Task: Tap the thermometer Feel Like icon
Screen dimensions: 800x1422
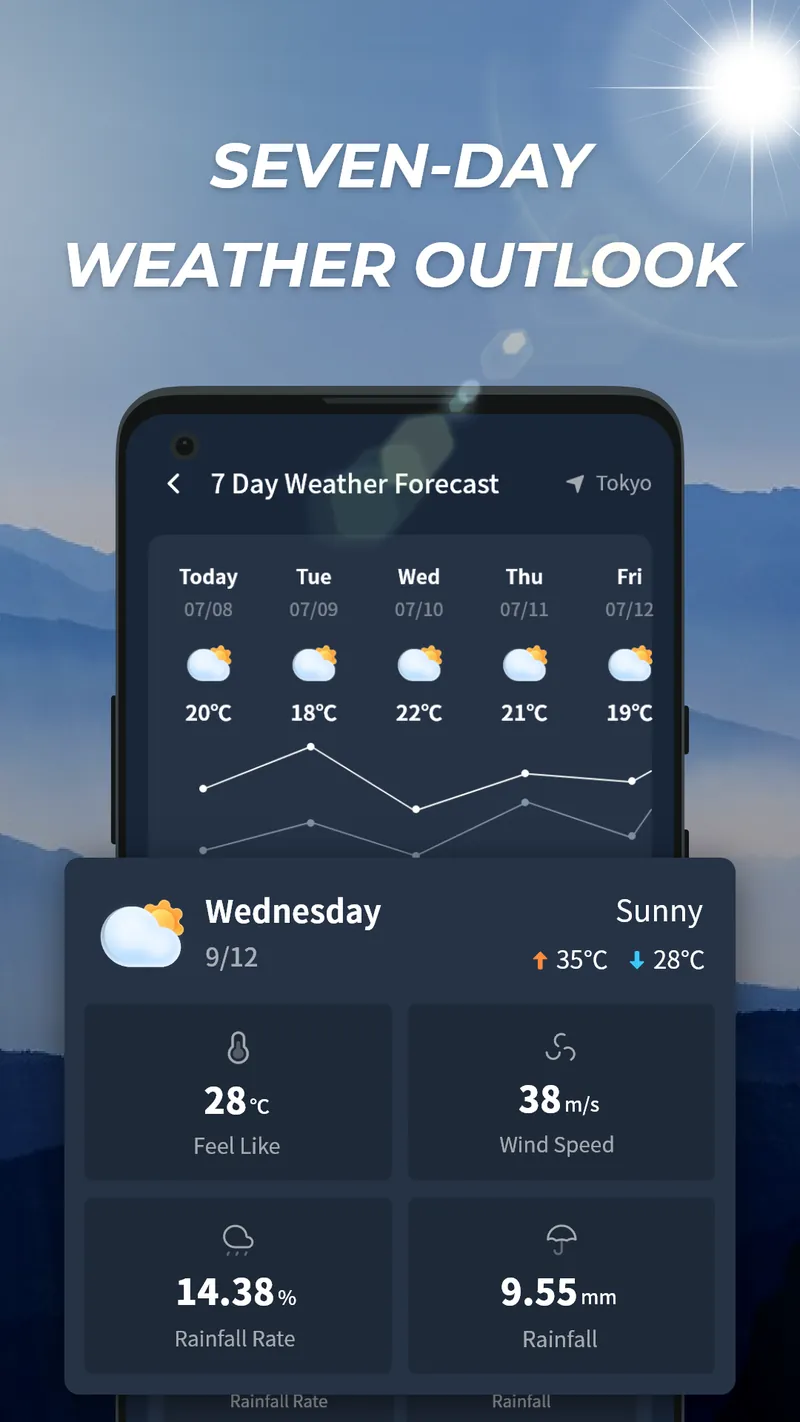Action: click(237, 1046)
